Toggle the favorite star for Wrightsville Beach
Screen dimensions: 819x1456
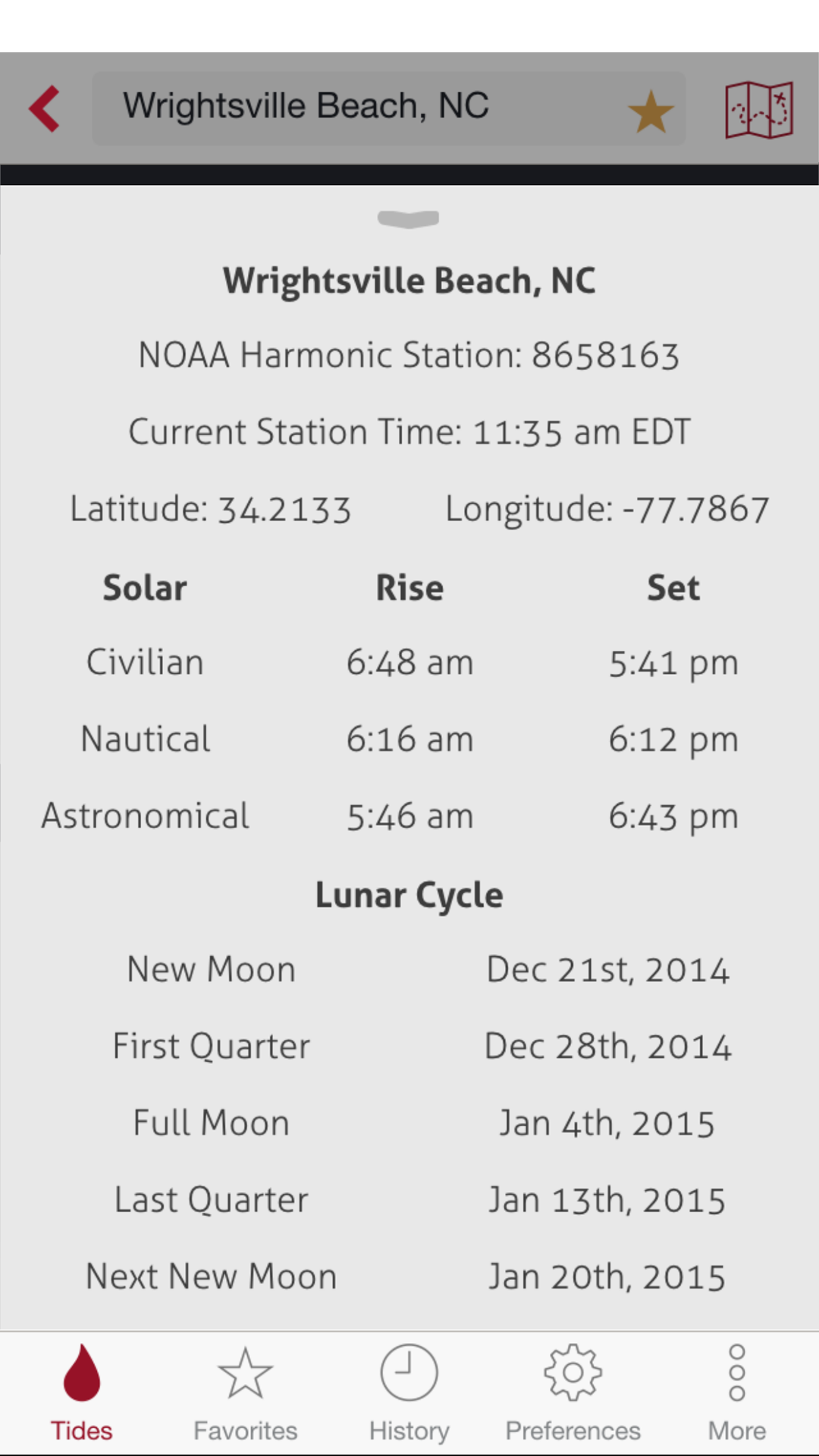pos(651,109)
